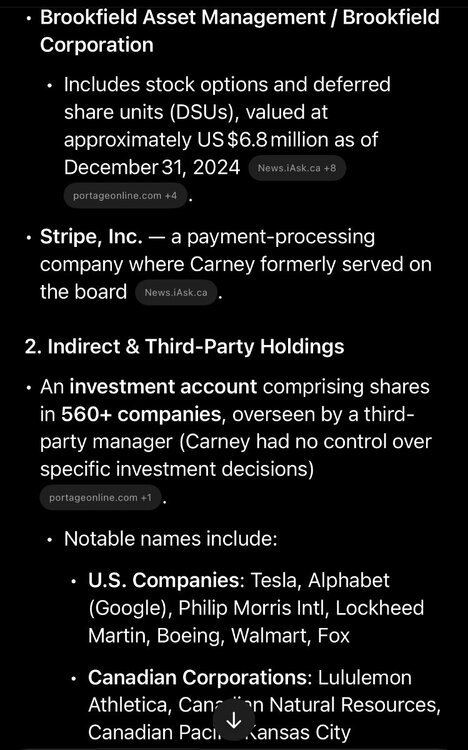
Task: Jump to bottom with the down arrow
Action: pos(234,719)
